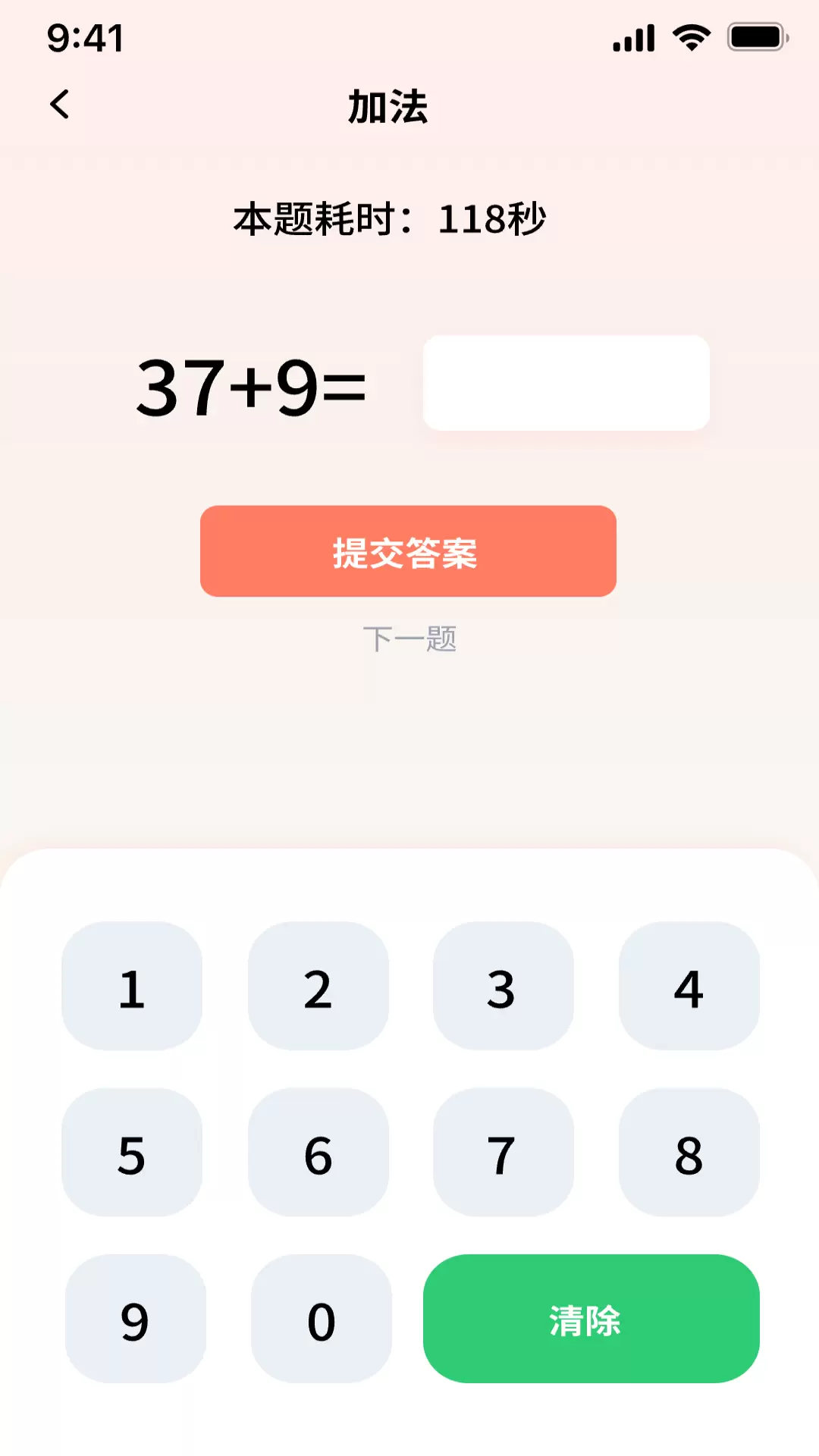Tap the number 6 key
Image resolution: width=819 pixels, height=1456 pixels.
[318, 1153]
